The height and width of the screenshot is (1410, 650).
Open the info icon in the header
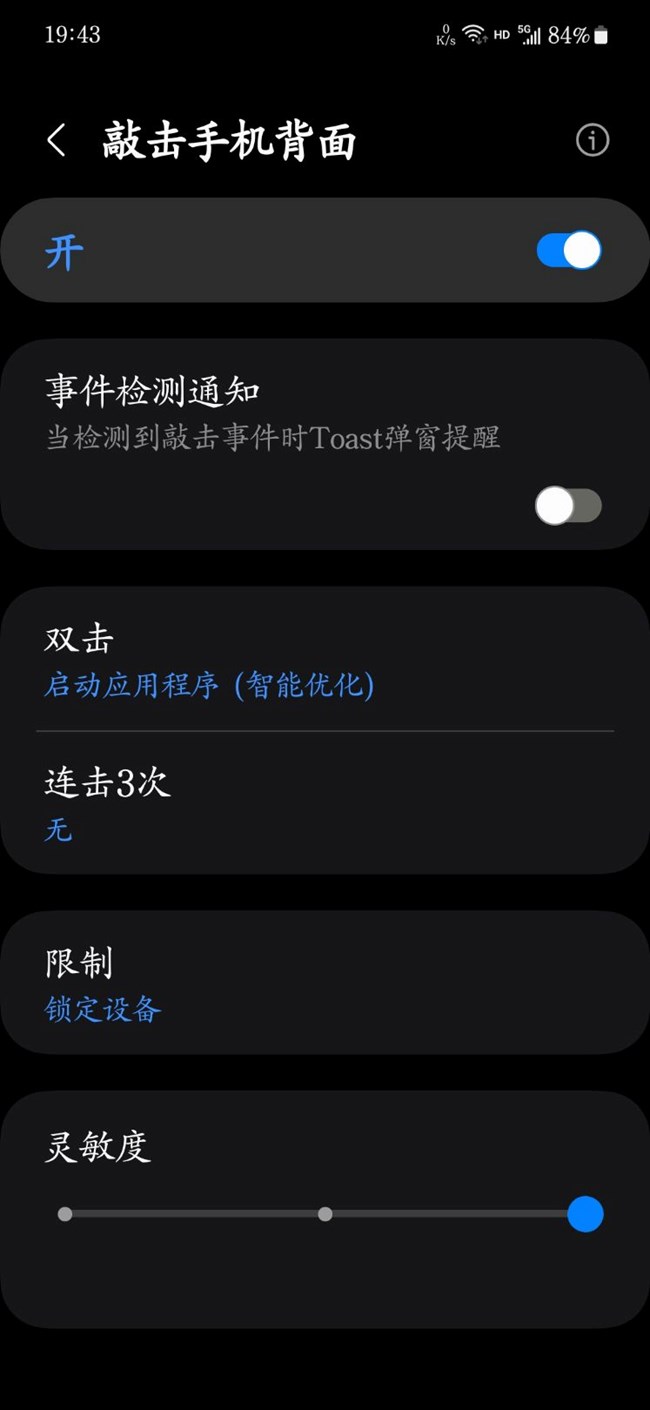[592, 141]
